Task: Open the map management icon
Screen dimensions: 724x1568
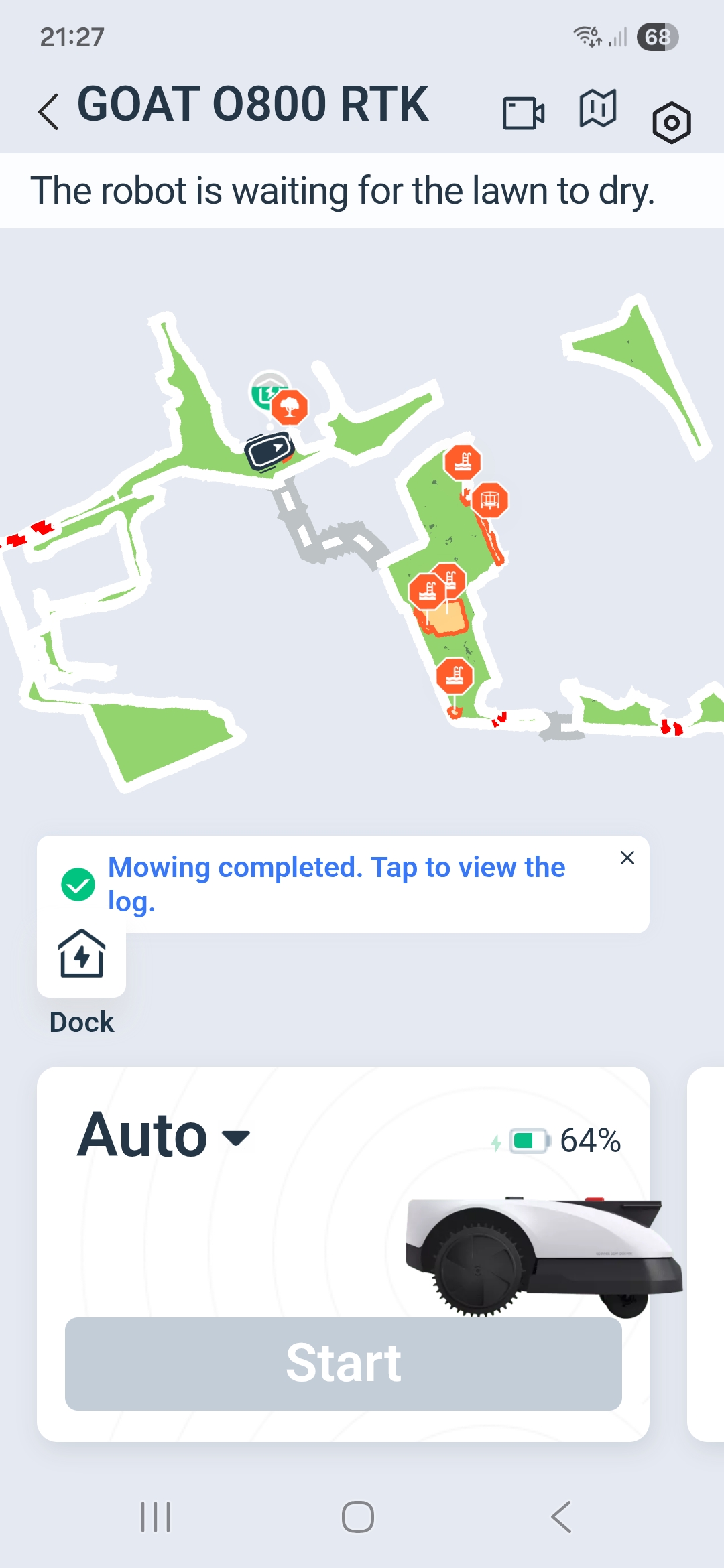Action: [x=597, y=109]
